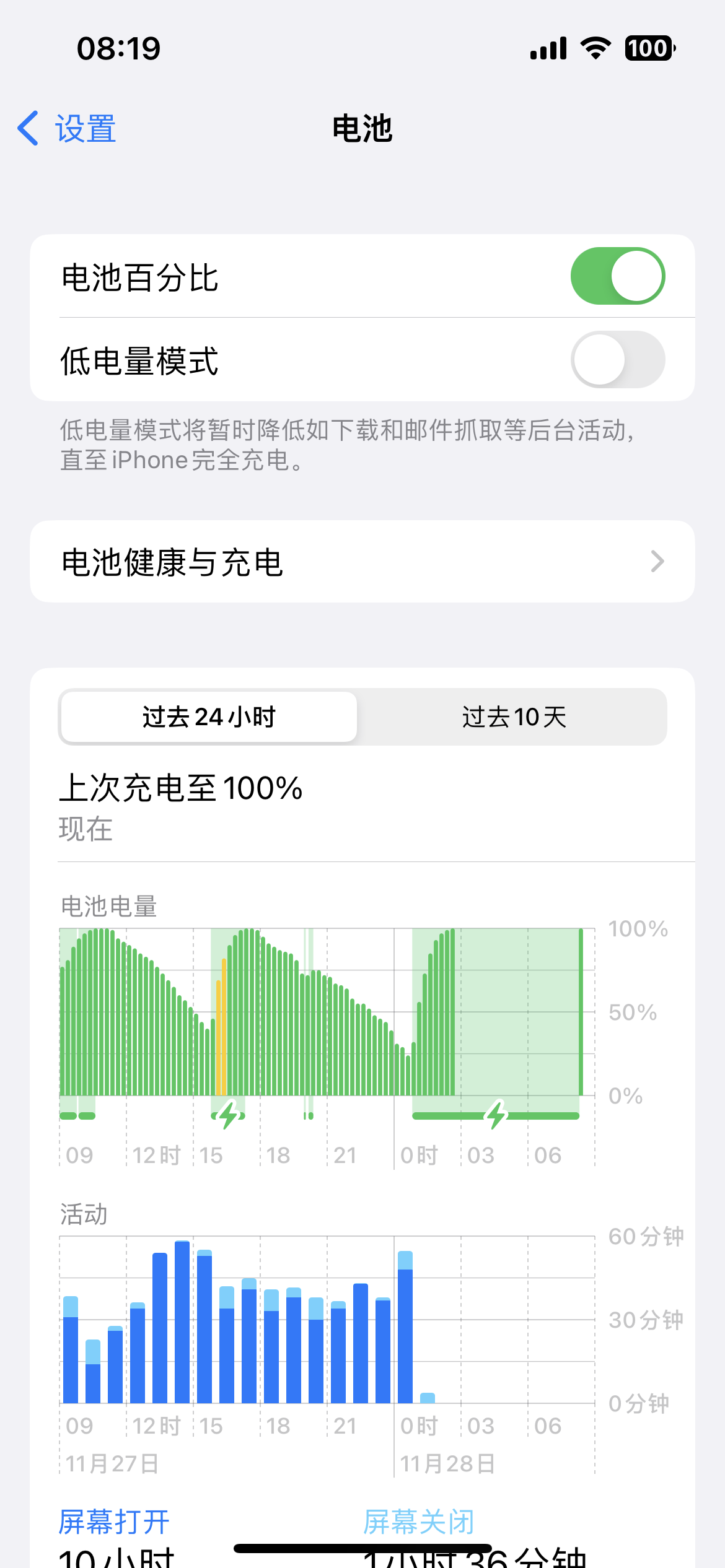This screenshot has height=1568, width=725.
Task: Open 电池健康与充电
Action: coord(362,562)
